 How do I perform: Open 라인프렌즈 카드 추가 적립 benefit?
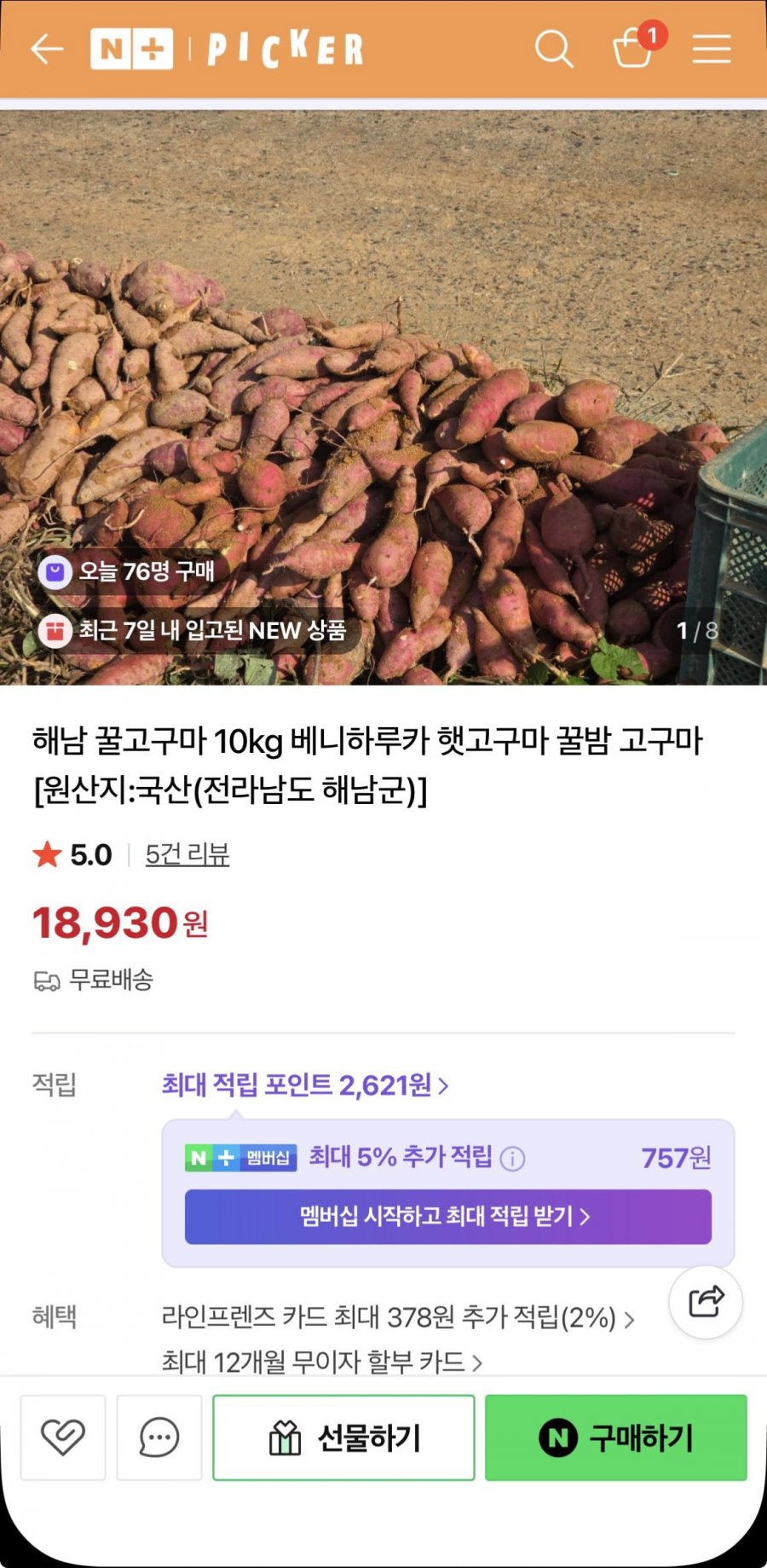coord(398,1317)
